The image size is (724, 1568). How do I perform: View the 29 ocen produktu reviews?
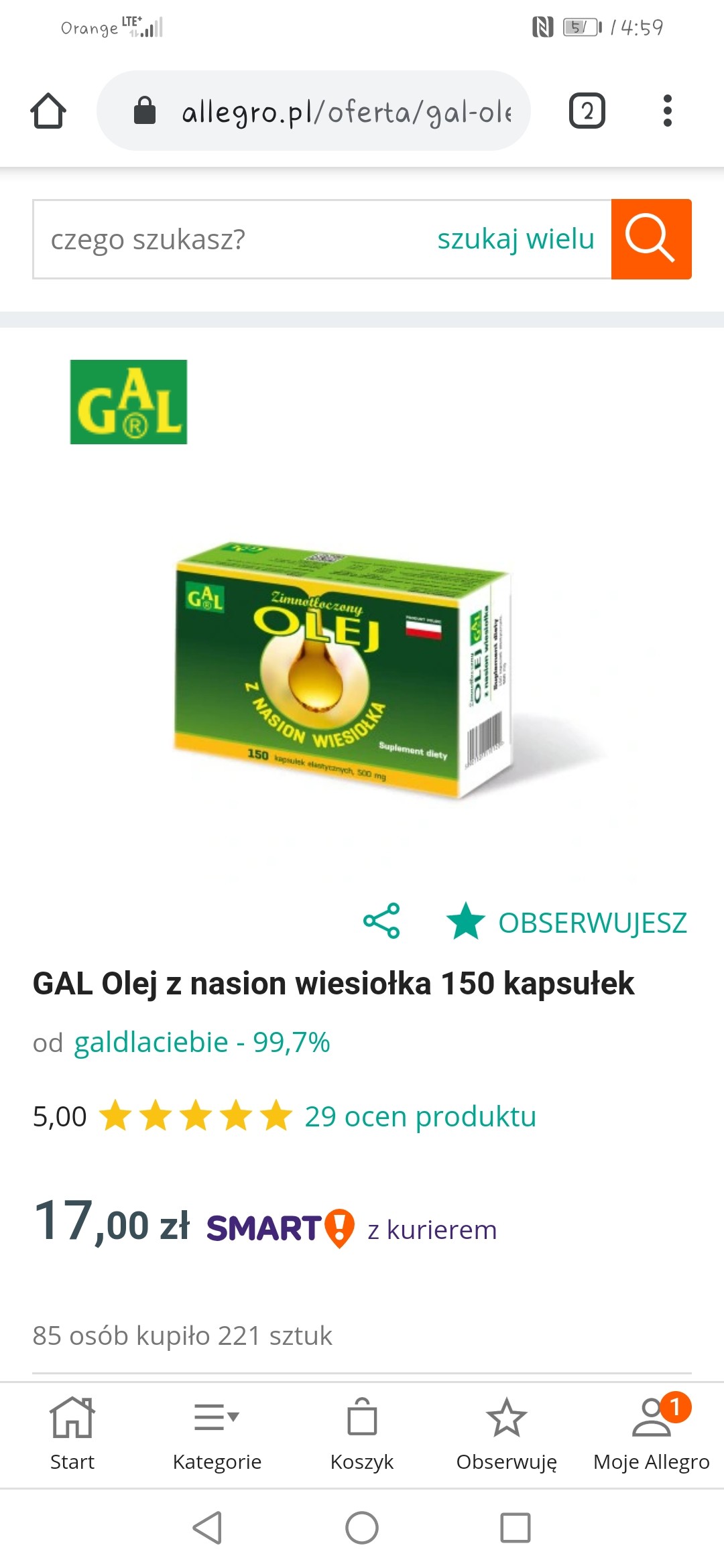click(x=420, y=1117)
